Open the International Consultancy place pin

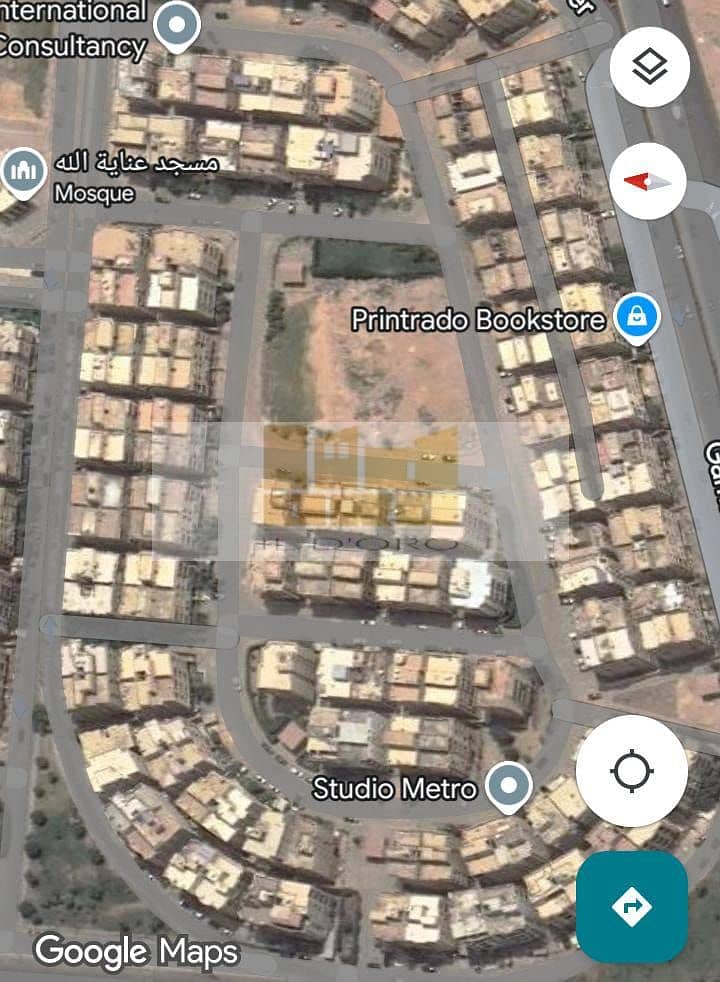point(179,26)
